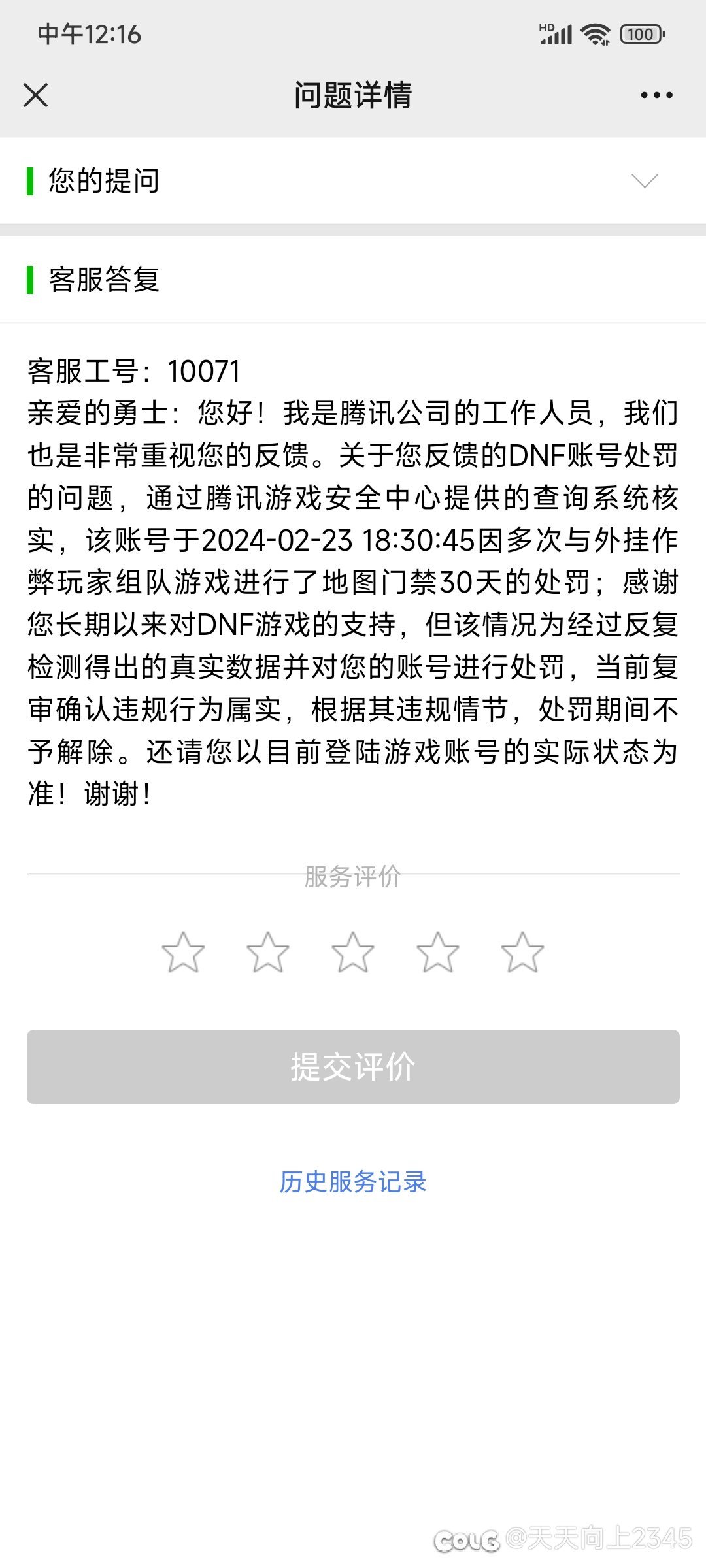Give a two-star service rating
Screen dimensions: 706x1568
tap(268, 952)
